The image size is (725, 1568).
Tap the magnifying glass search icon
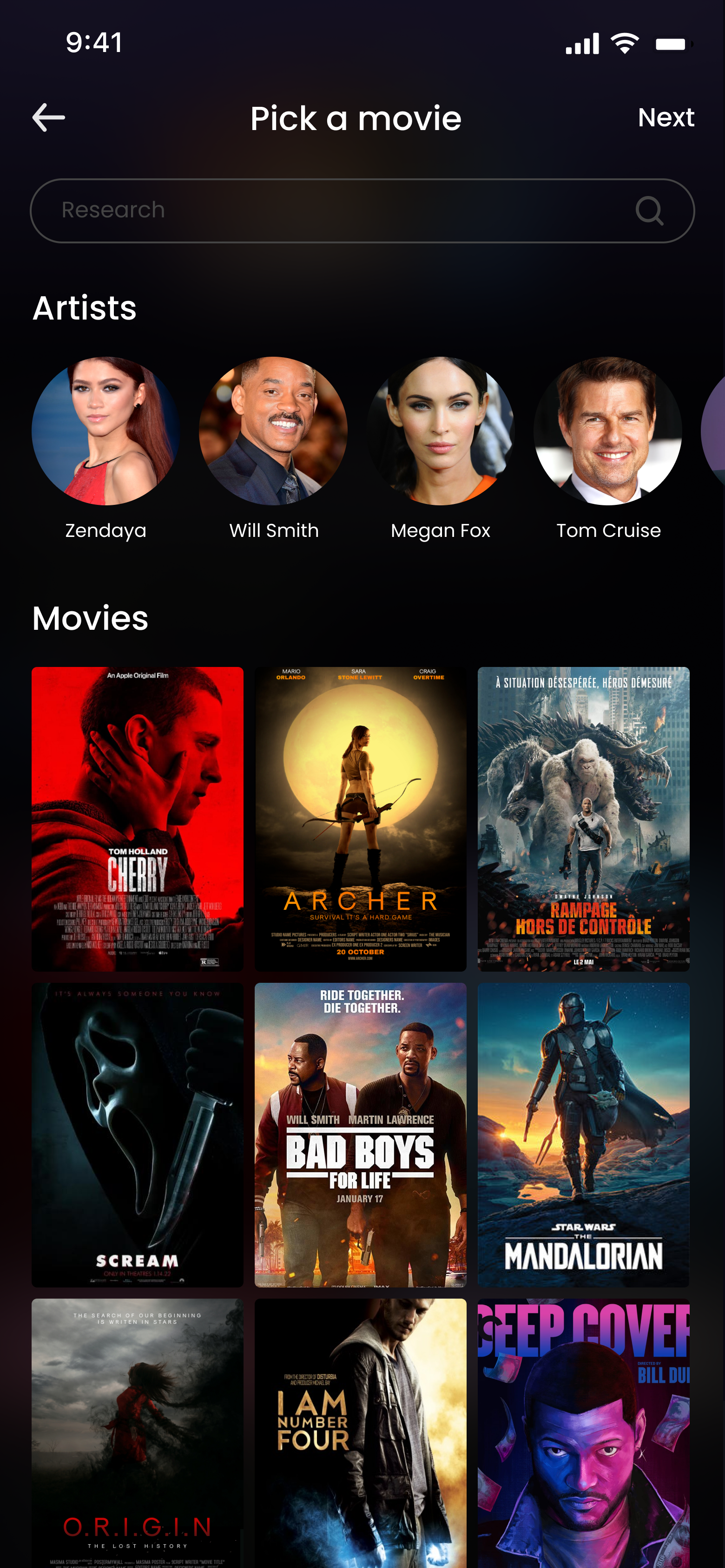pos(649,210)
